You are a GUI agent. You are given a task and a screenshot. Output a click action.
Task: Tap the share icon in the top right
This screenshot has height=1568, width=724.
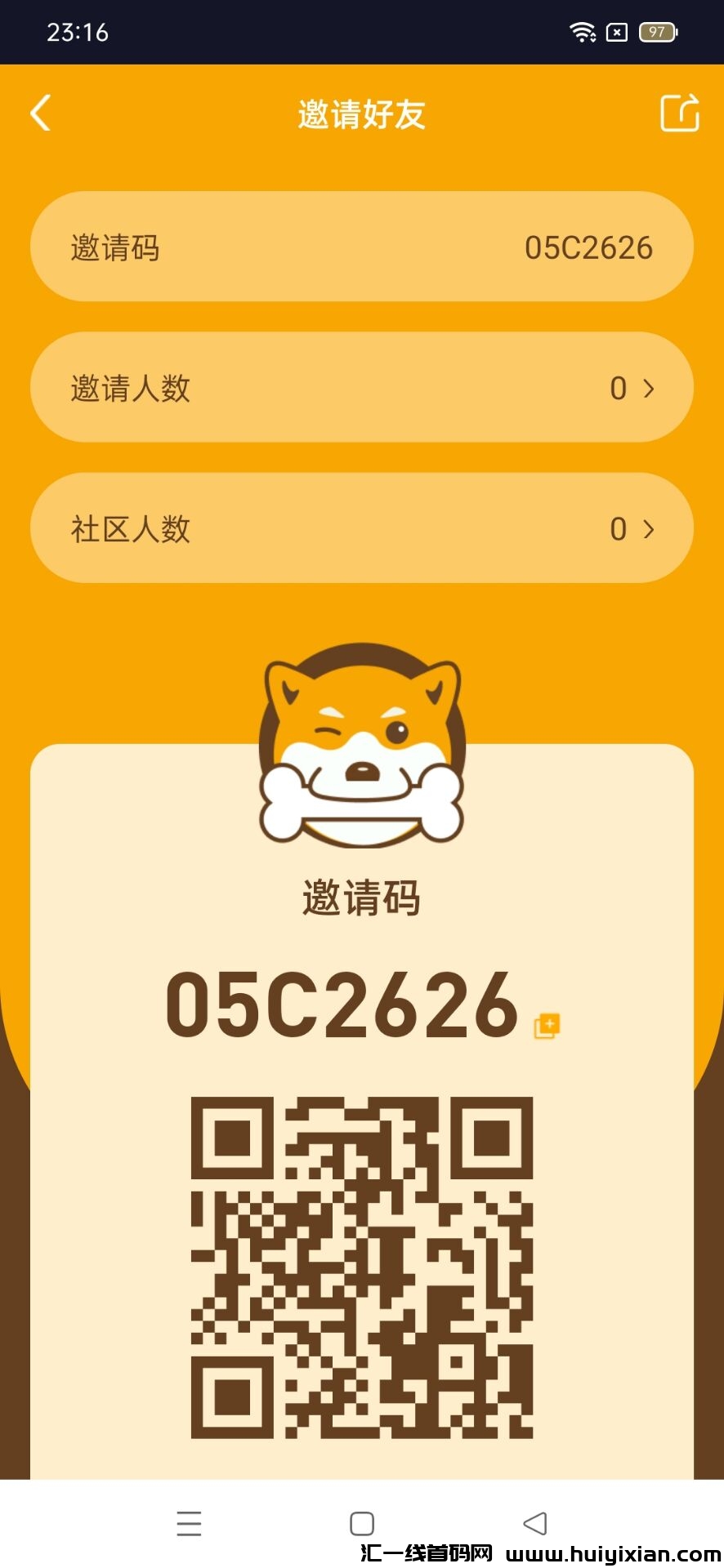click(679, 114)
